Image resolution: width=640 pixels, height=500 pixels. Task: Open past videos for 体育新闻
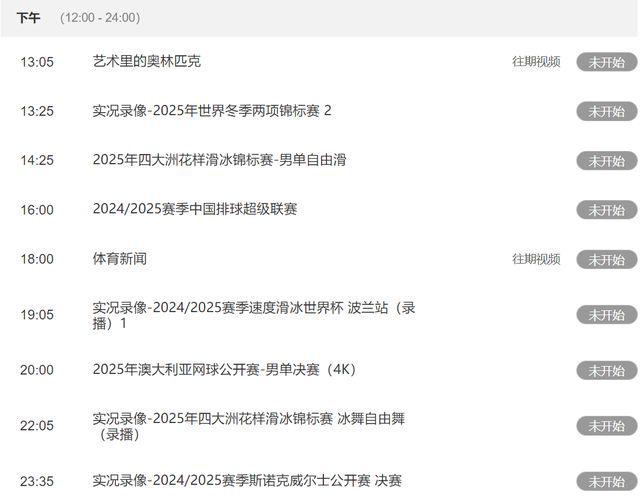pos(536,260)
